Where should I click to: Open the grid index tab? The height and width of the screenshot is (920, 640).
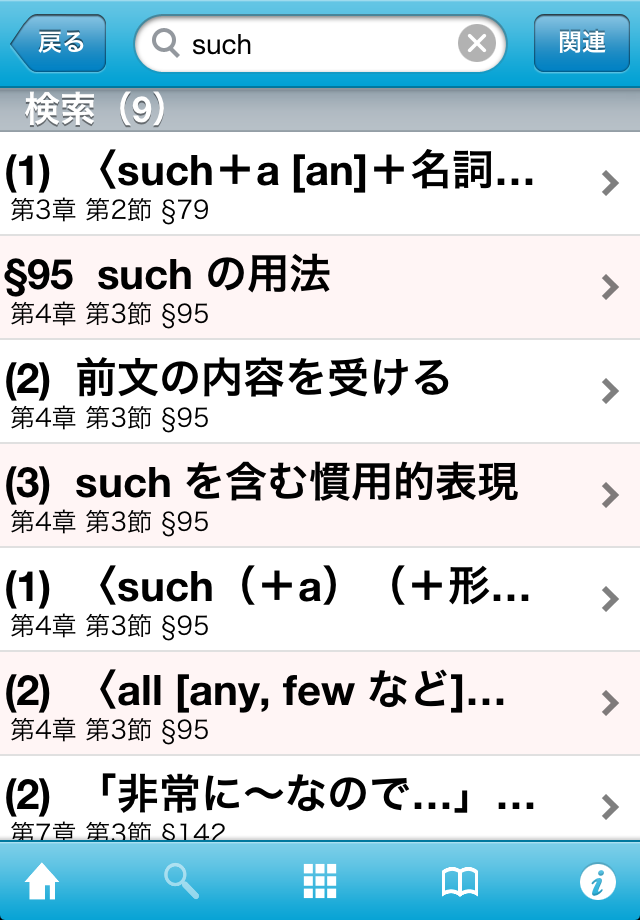click(x=320, y=882)
